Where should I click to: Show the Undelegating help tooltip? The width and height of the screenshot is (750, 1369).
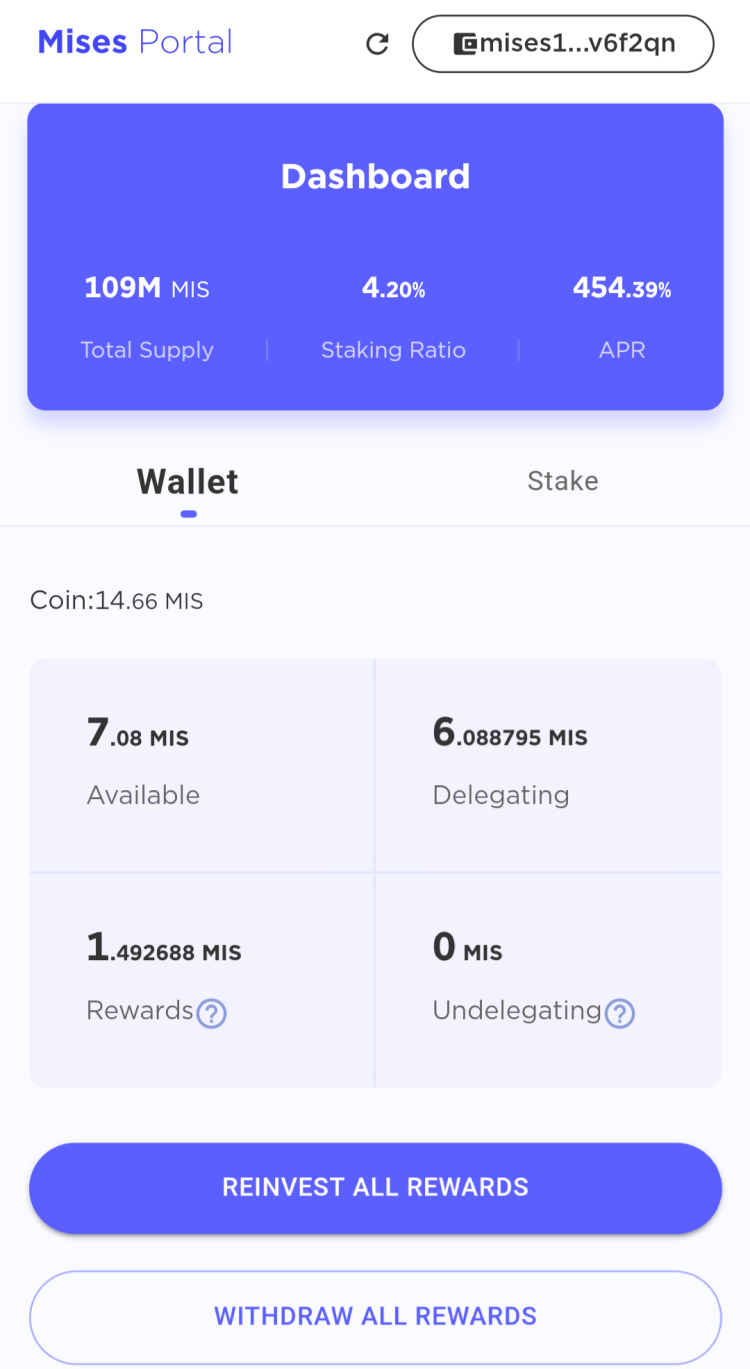click(620, 1013)
